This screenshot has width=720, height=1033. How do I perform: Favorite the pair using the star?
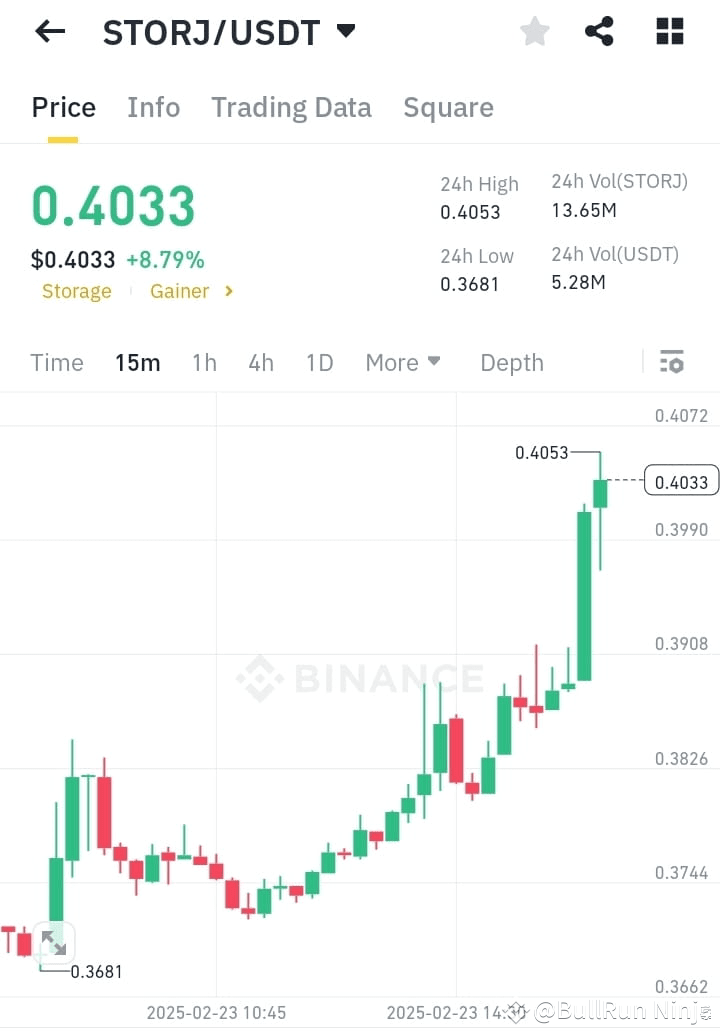pyautogui.click(x=534, y=31)
